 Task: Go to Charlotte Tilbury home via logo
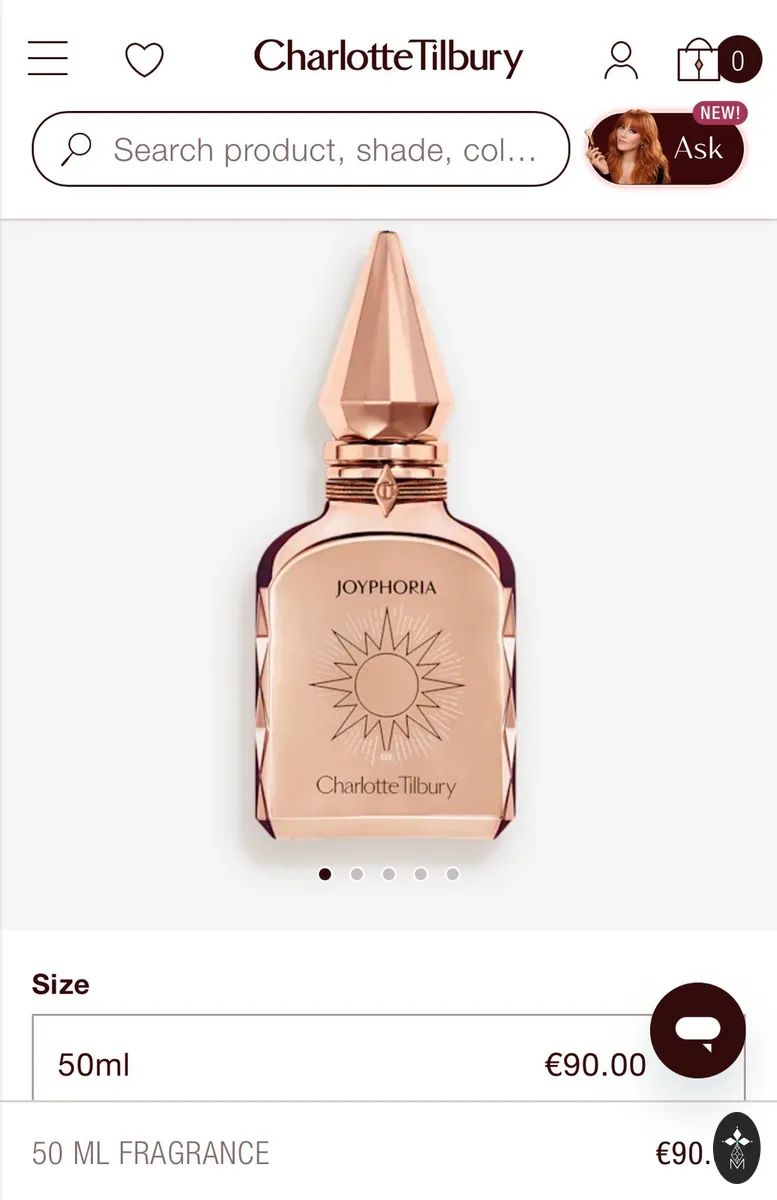pos(388,58)
